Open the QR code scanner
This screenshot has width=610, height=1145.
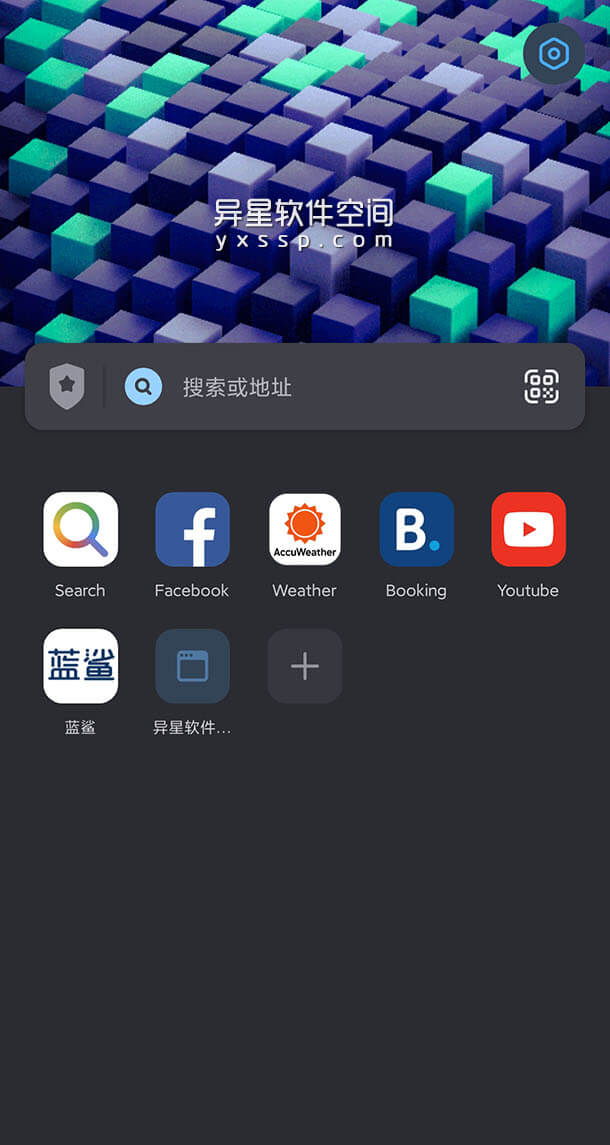[x=541, y=387]
